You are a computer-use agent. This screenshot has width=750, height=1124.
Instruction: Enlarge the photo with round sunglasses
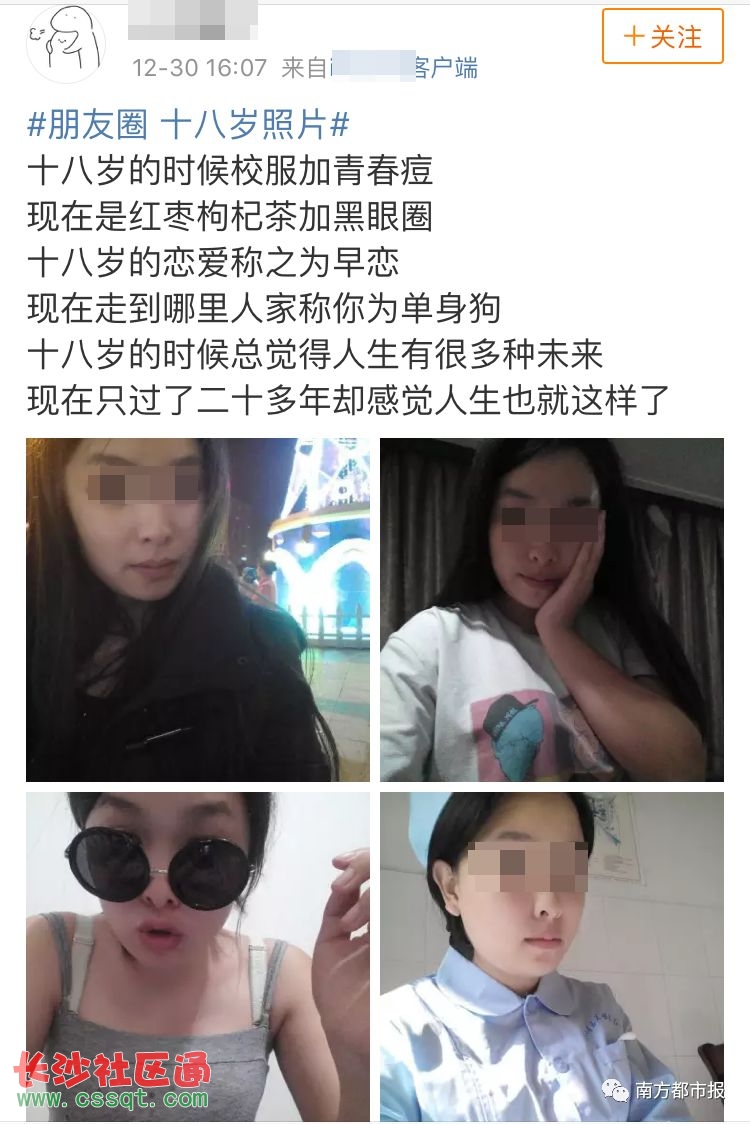[x=198, y=956]
